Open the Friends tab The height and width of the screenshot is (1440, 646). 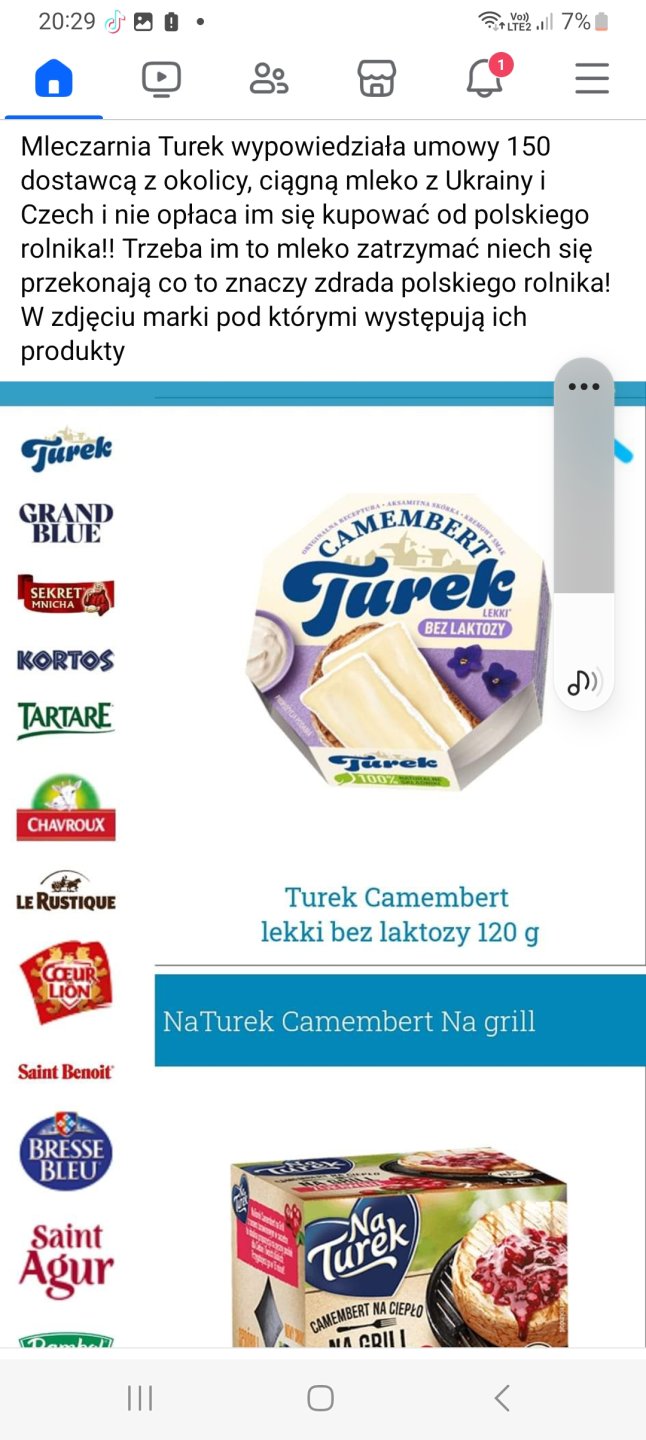[268, 78]
